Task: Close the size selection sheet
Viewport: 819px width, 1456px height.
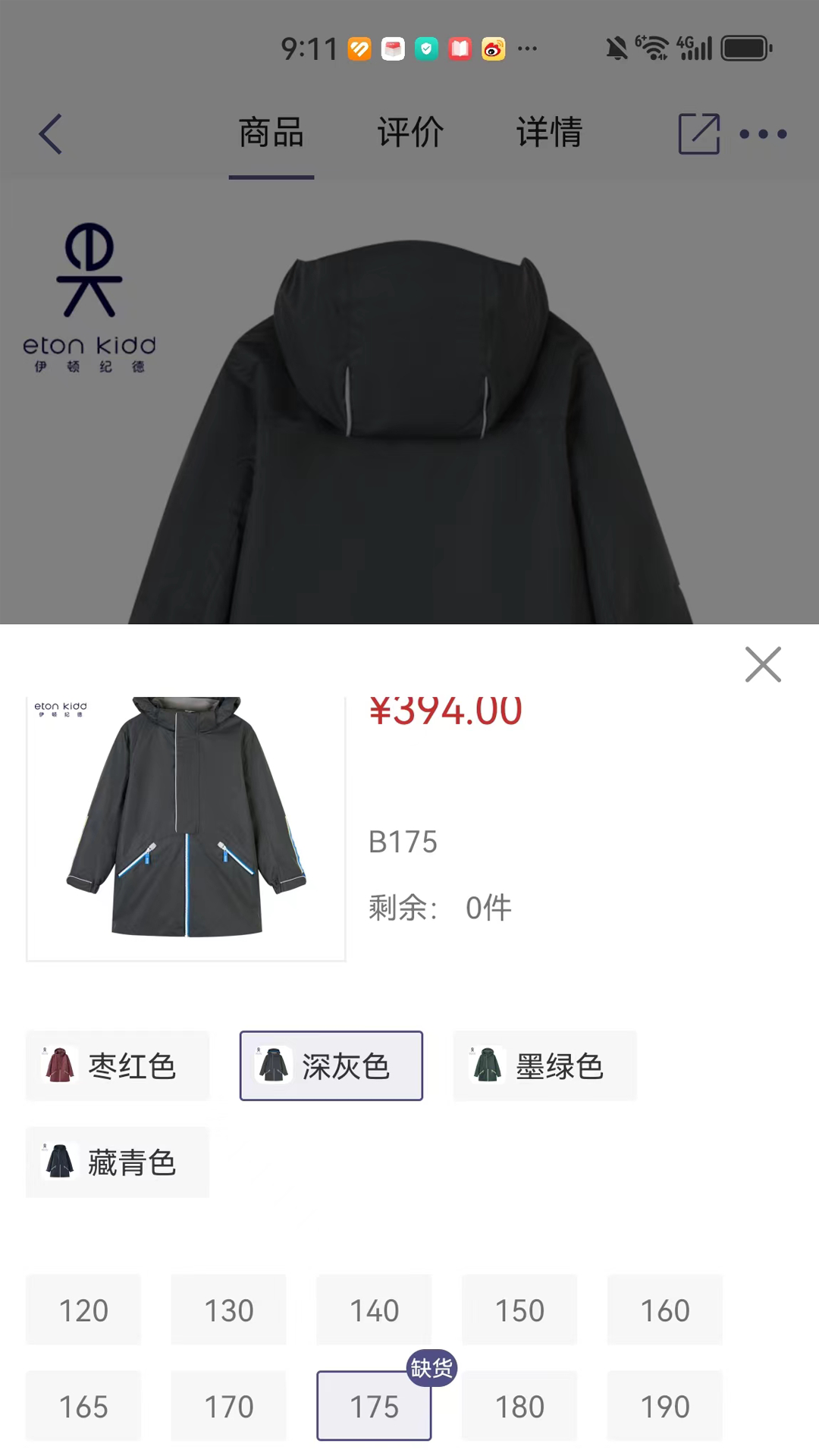Action: pyautogui.click(x=763, y=664)
